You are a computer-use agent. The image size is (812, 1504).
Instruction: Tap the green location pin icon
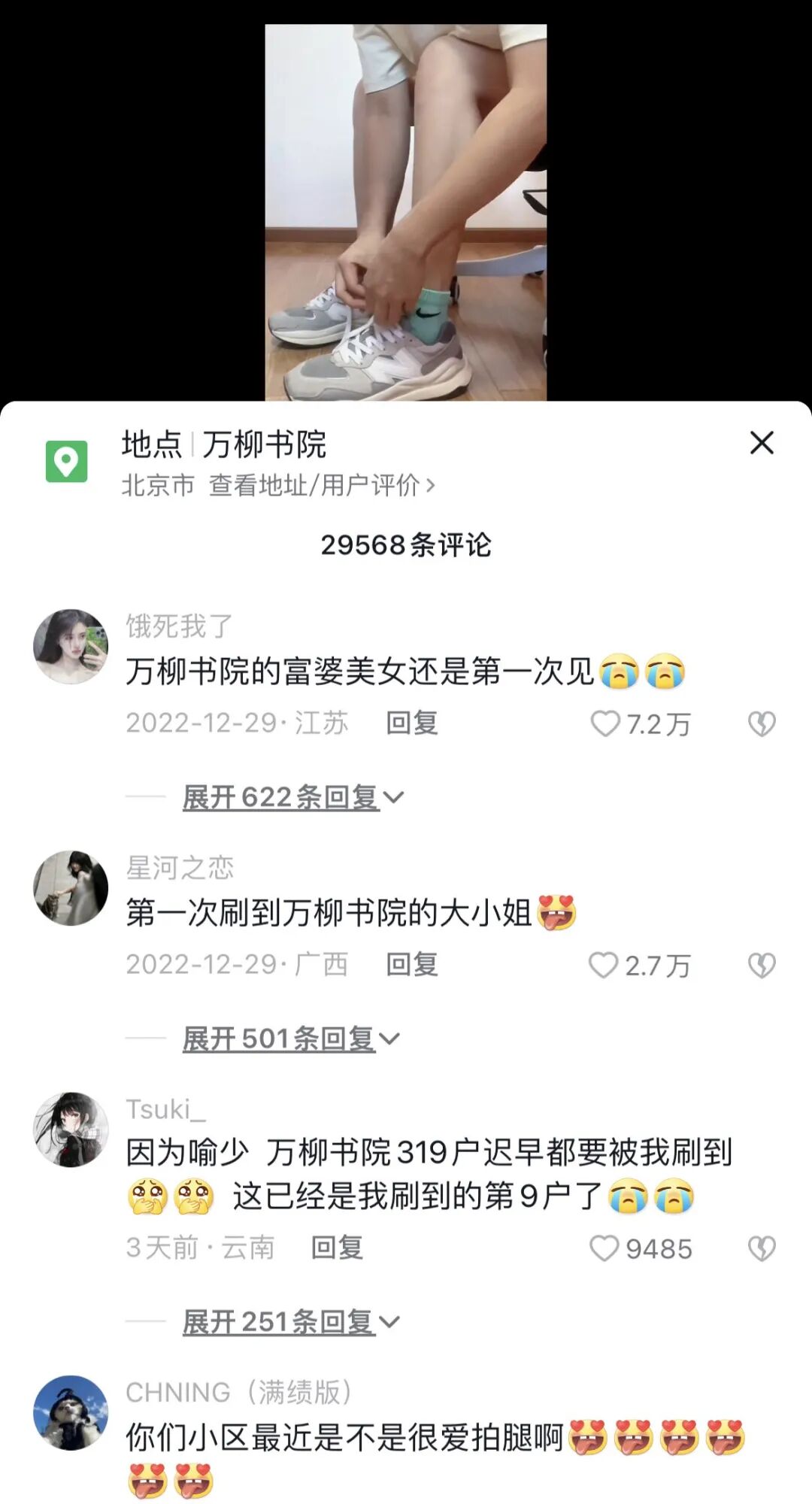(66, 461)
